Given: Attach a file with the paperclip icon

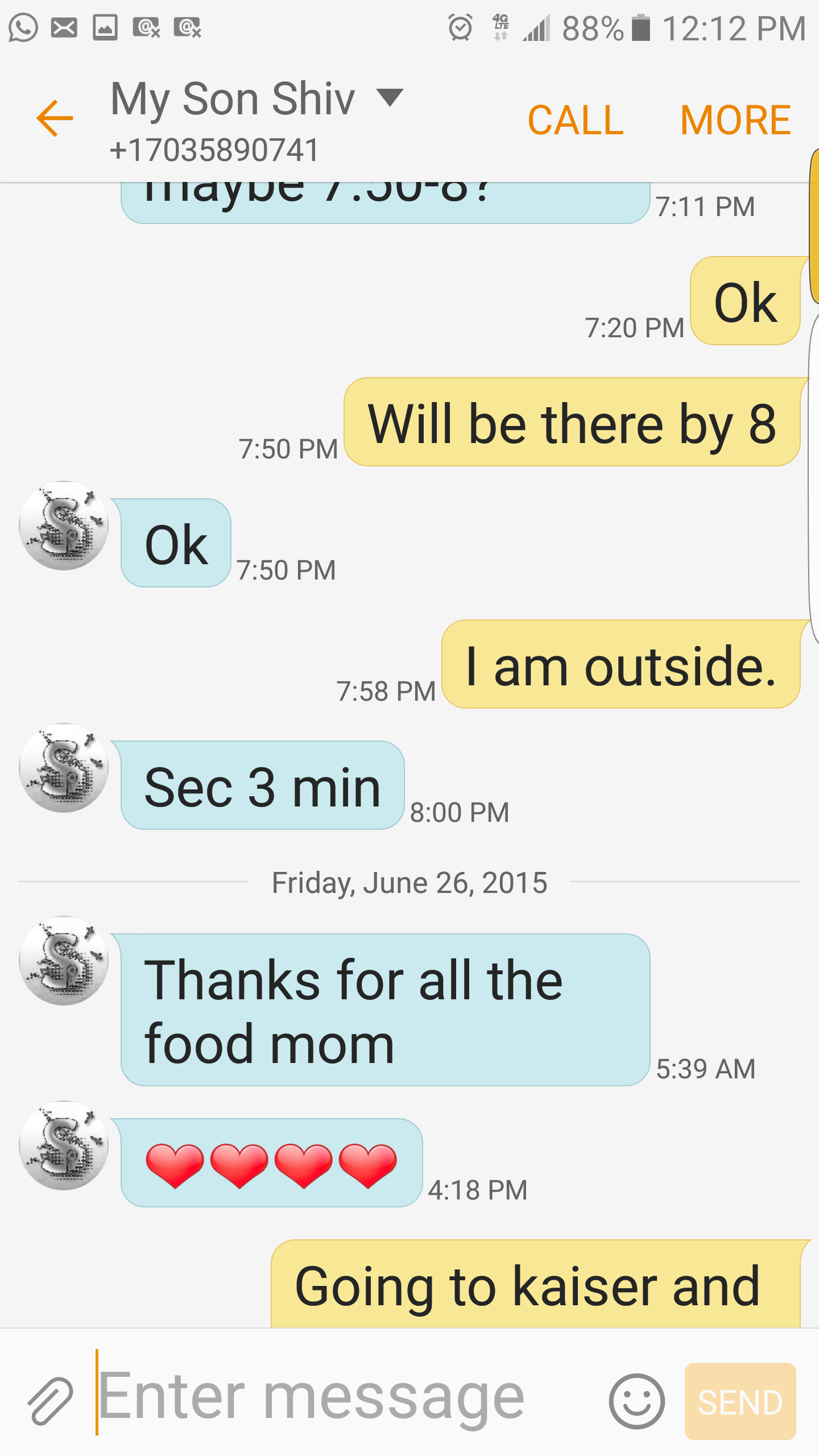Looking at the screenshot, I should pyautogui.click(x=50, y=1400).
